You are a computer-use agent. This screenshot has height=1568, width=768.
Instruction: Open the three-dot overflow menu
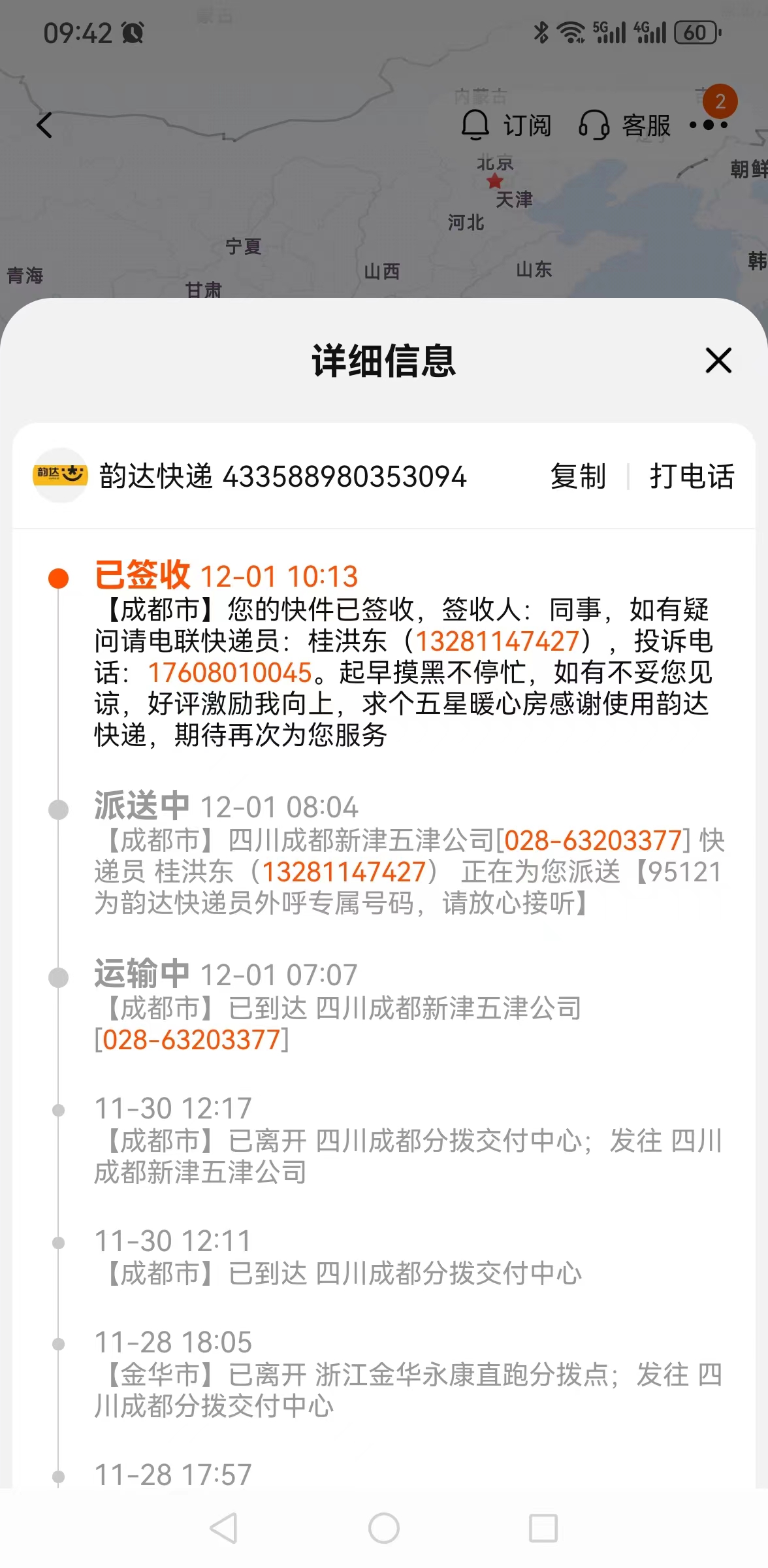tap(708, 125)
